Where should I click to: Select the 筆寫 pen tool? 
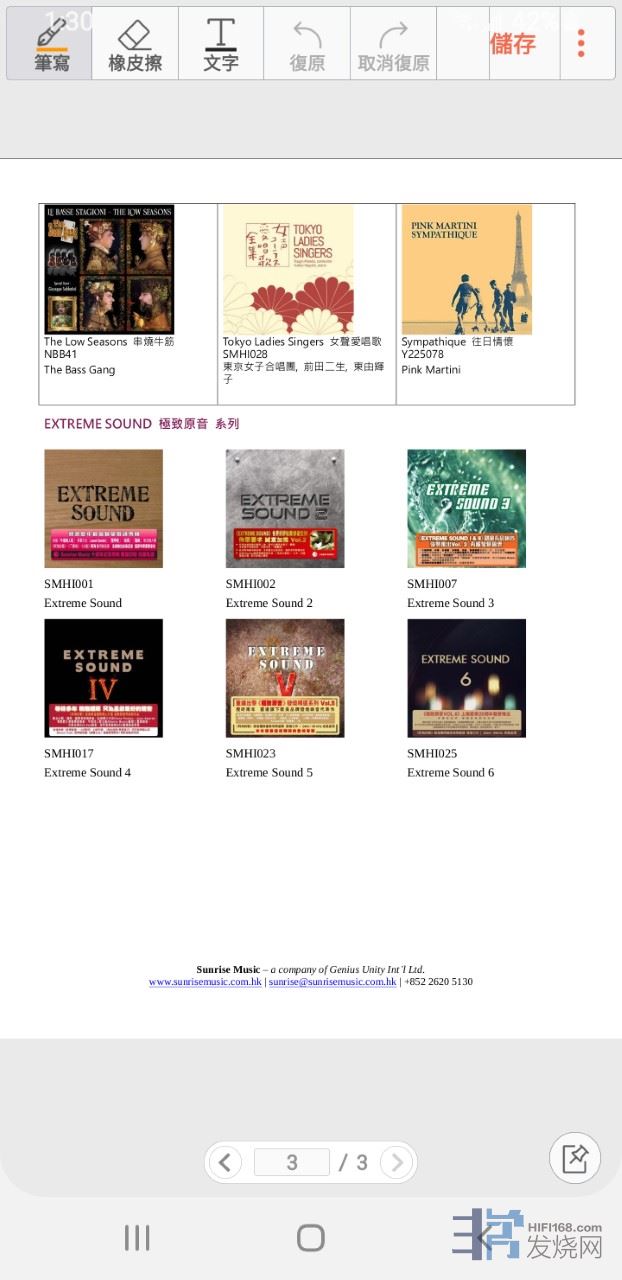[50, 44]
